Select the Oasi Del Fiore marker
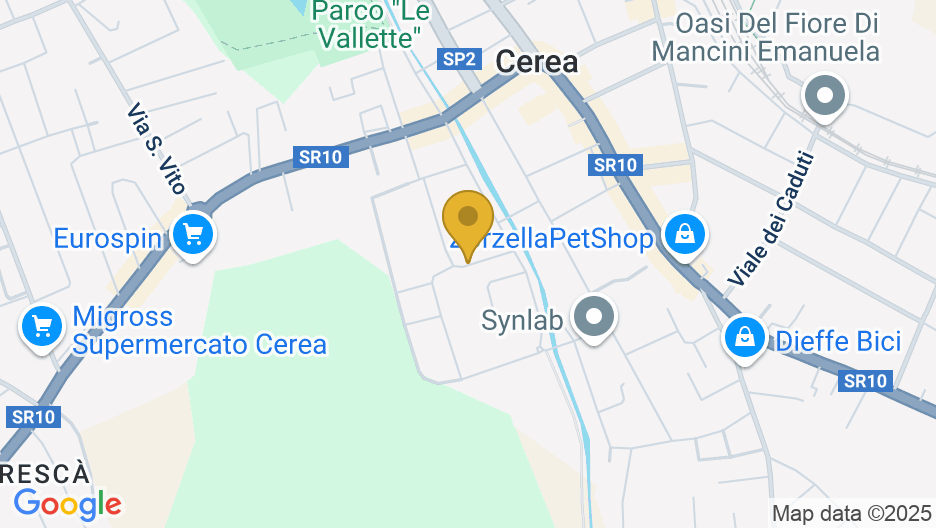936x528 pixels. [825, 98]
